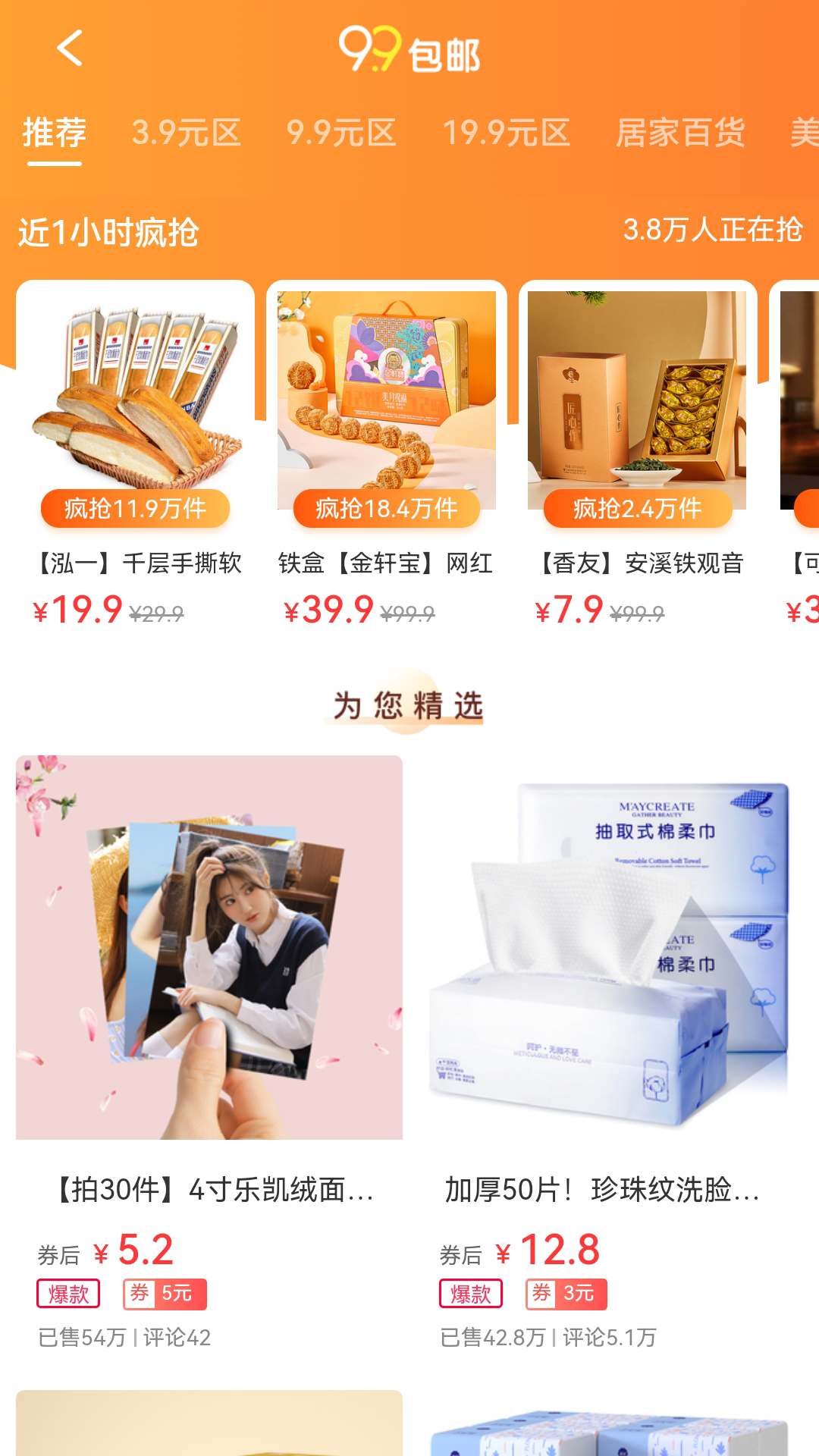Image resolution: width=819 pixels, height=1456 pixels.
Task: Open the 19.9元区 tab
Action: pyautogui.click(x=507, y=133)
